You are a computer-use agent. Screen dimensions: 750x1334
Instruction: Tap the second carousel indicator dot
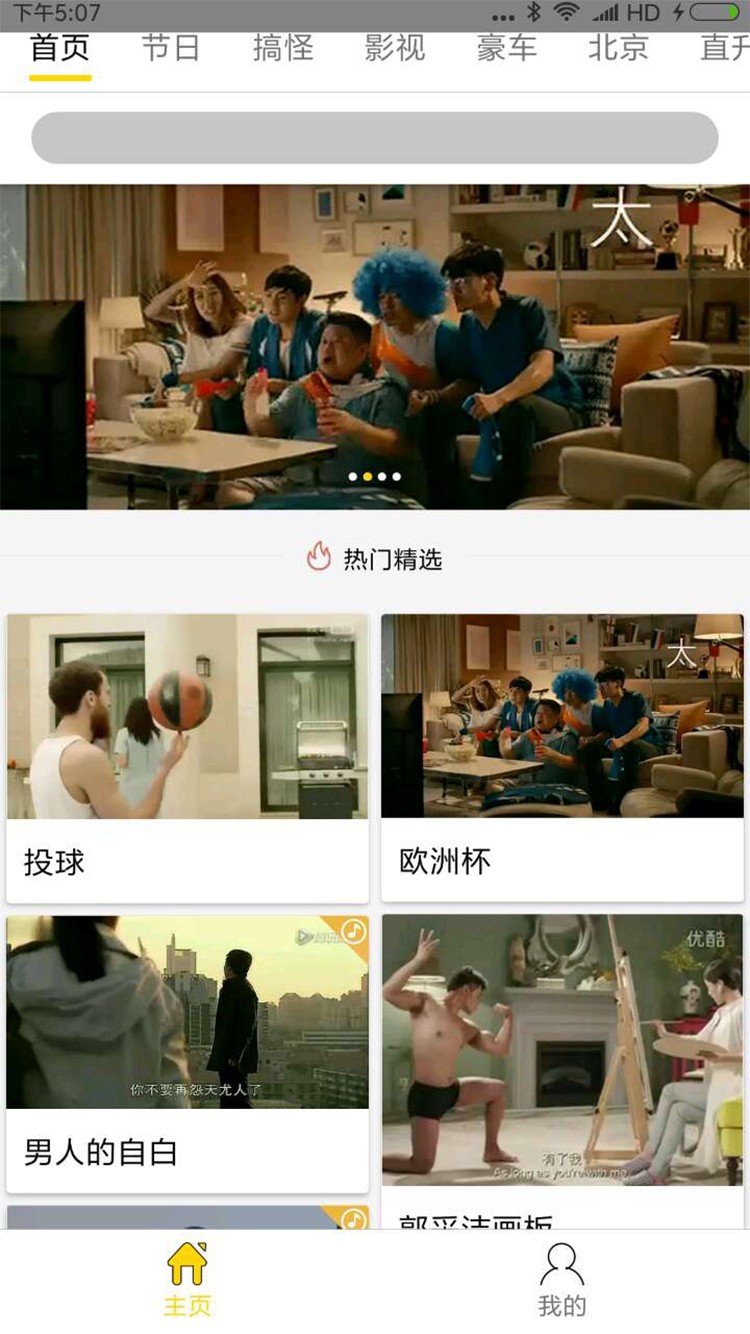click(367, 477)
